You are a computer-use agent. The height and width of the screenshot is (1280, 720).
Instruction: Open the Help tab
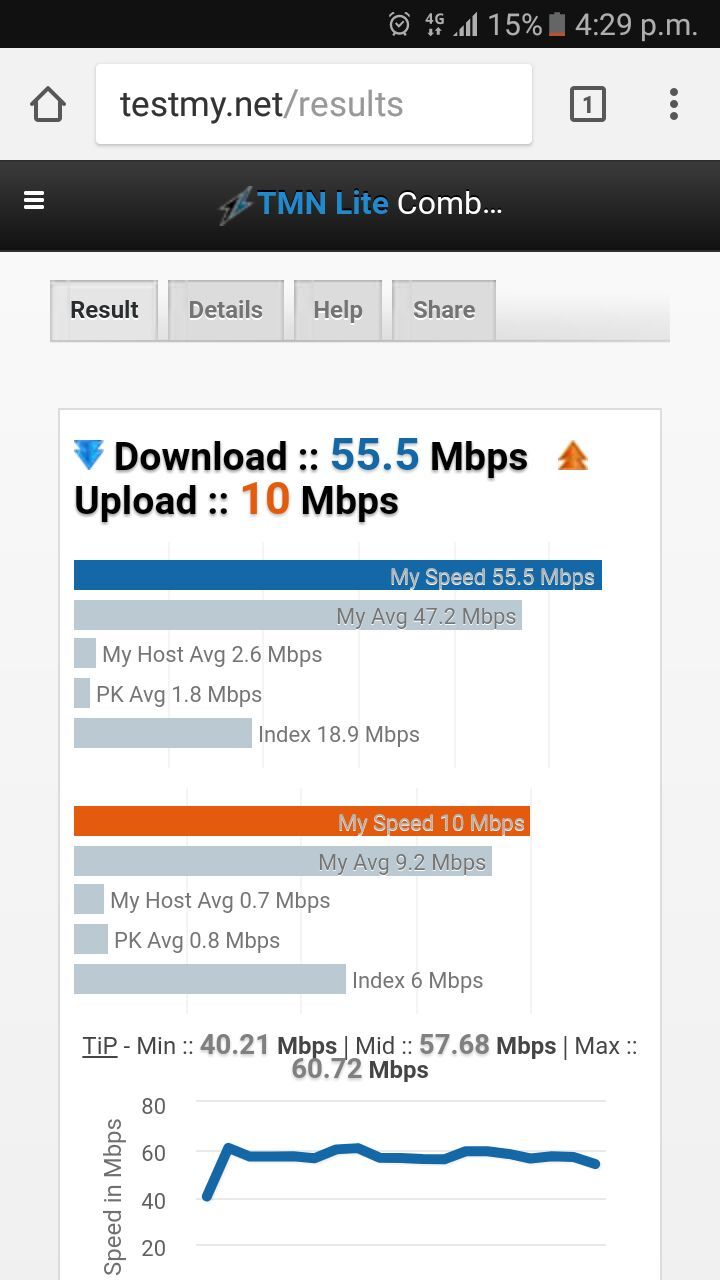coord(338,310)
